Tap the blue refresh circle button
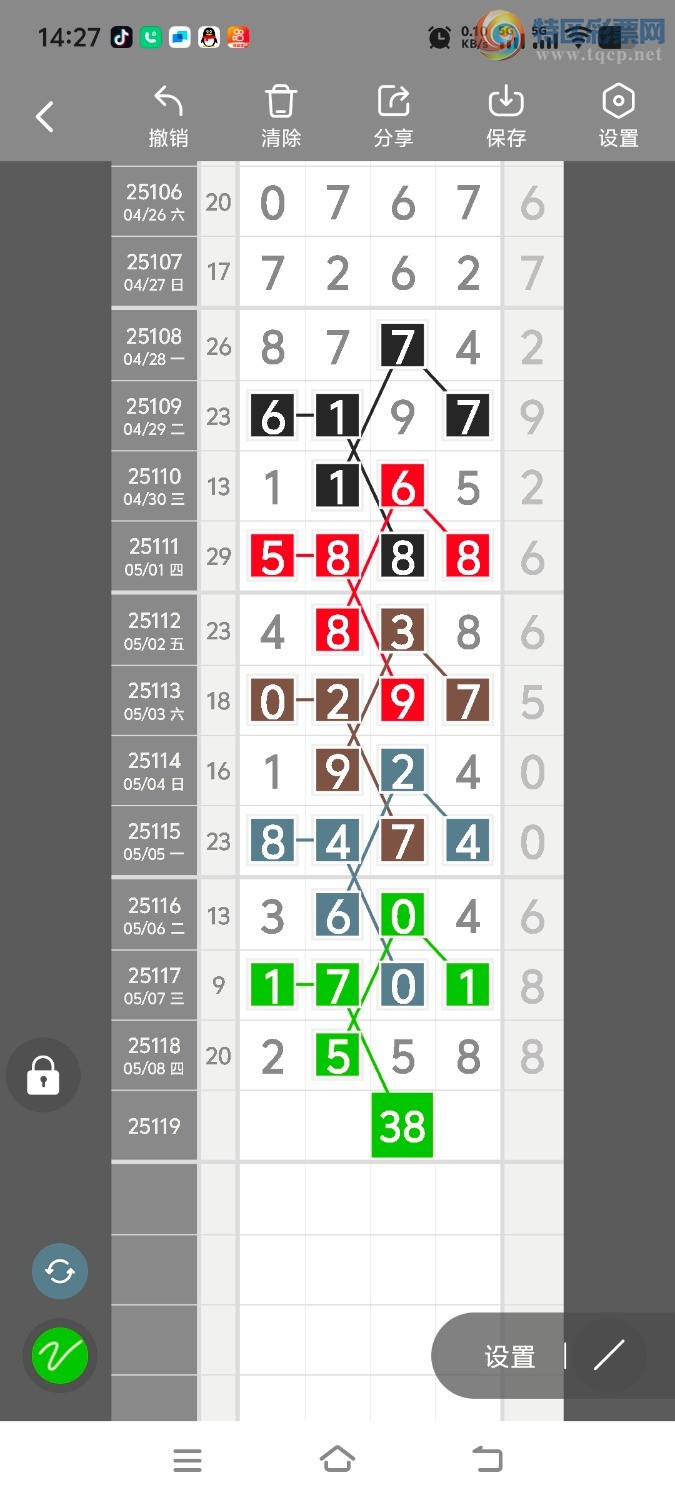 pos(60,1272)
